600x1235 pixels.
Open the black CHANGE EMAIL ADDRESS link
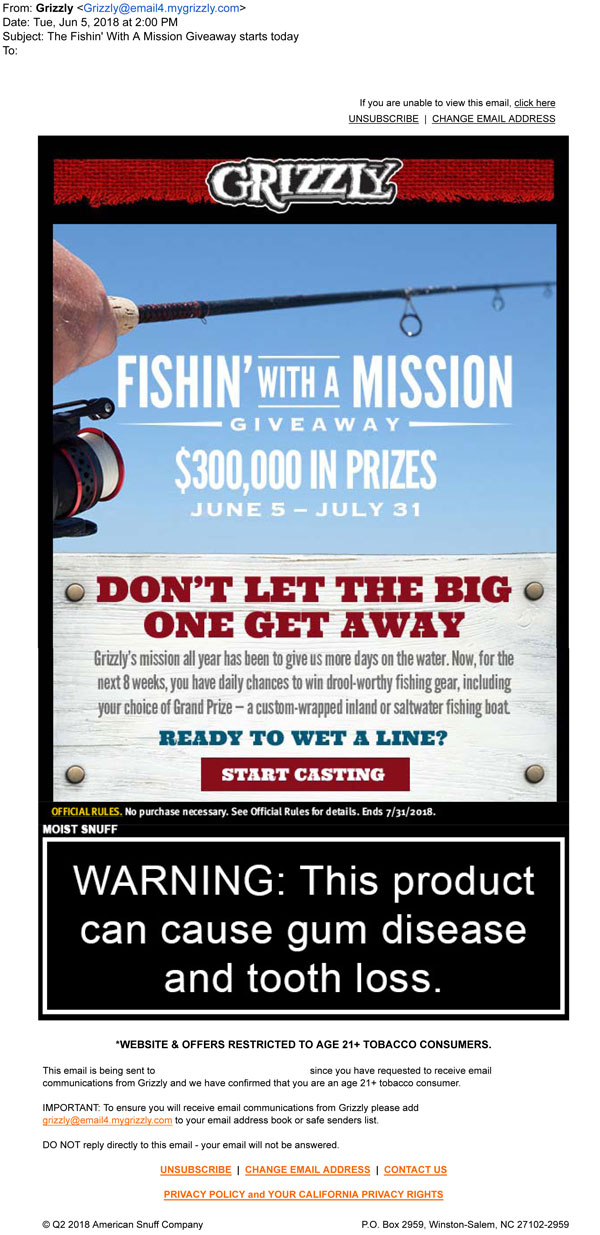(x=493, y=119)
